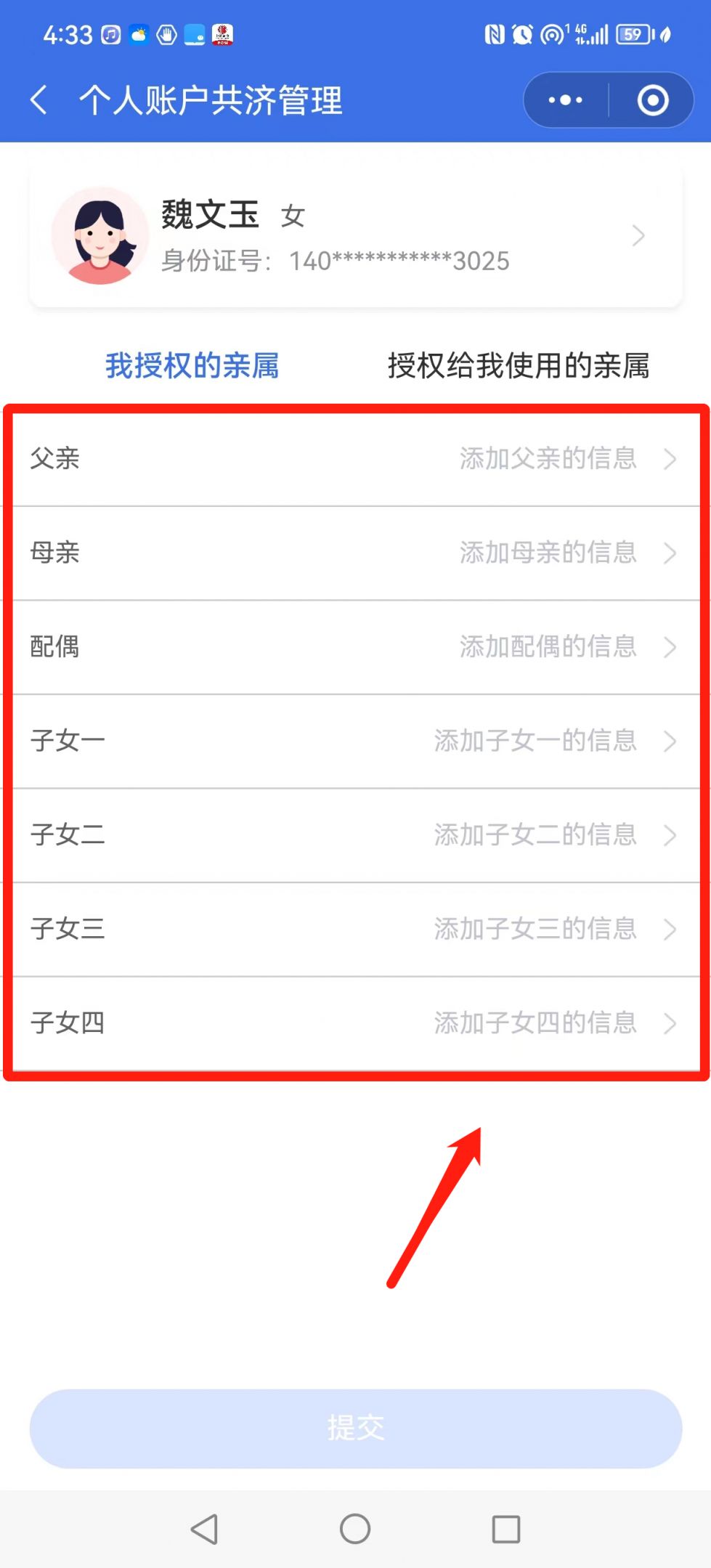
Task: Select the 我授权的亲属 tab
Action: (192, 365)
